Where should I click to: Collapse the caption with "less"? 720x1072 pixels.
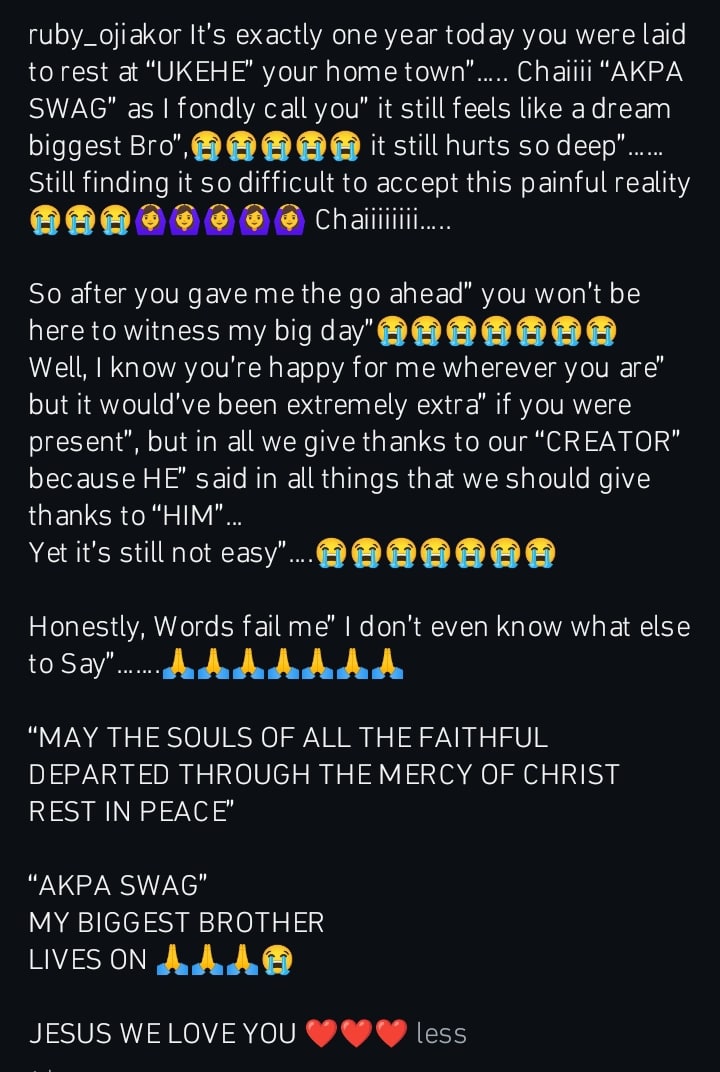[x=441, y=1033]
